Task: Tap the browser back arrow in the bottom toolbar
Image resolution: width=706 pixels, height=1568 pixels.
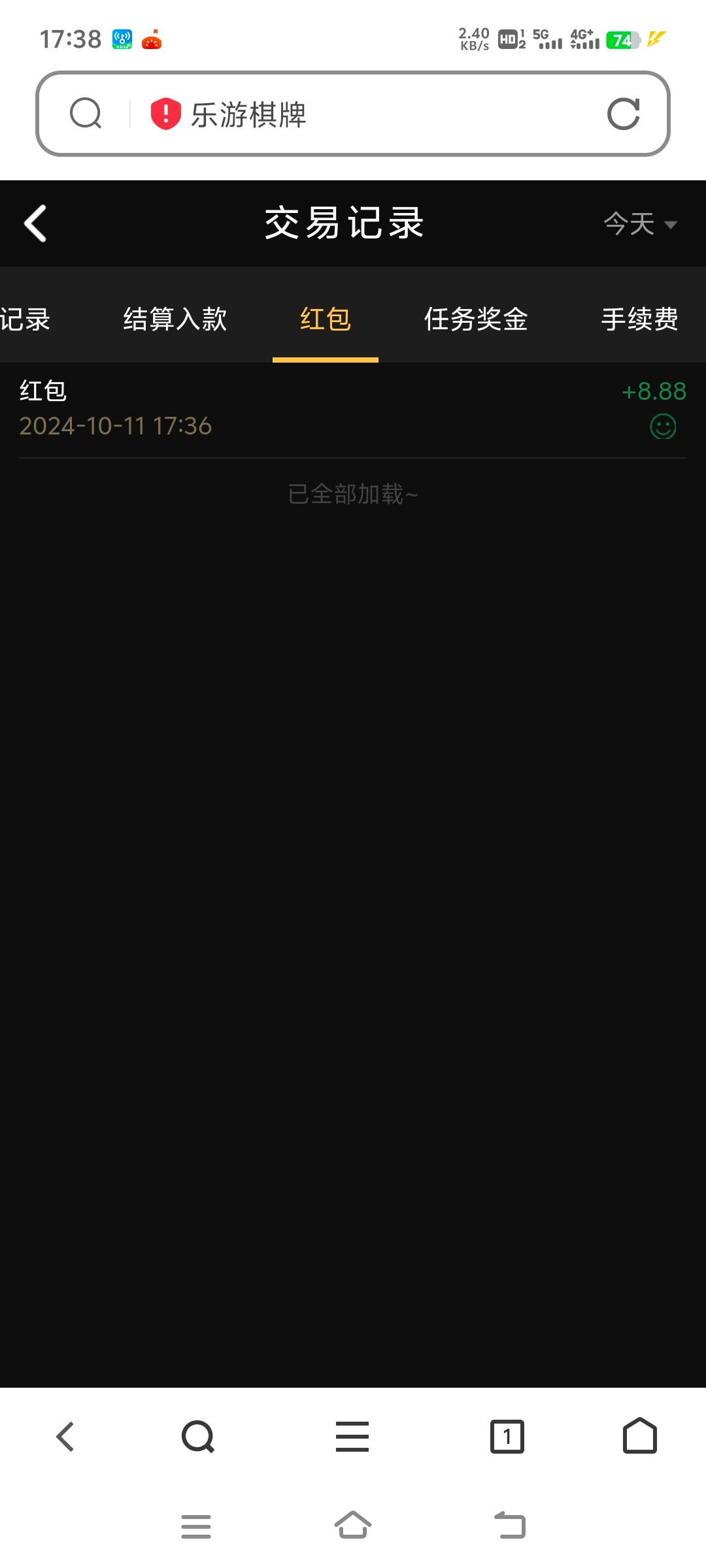Action: [x=65, y=1437]
